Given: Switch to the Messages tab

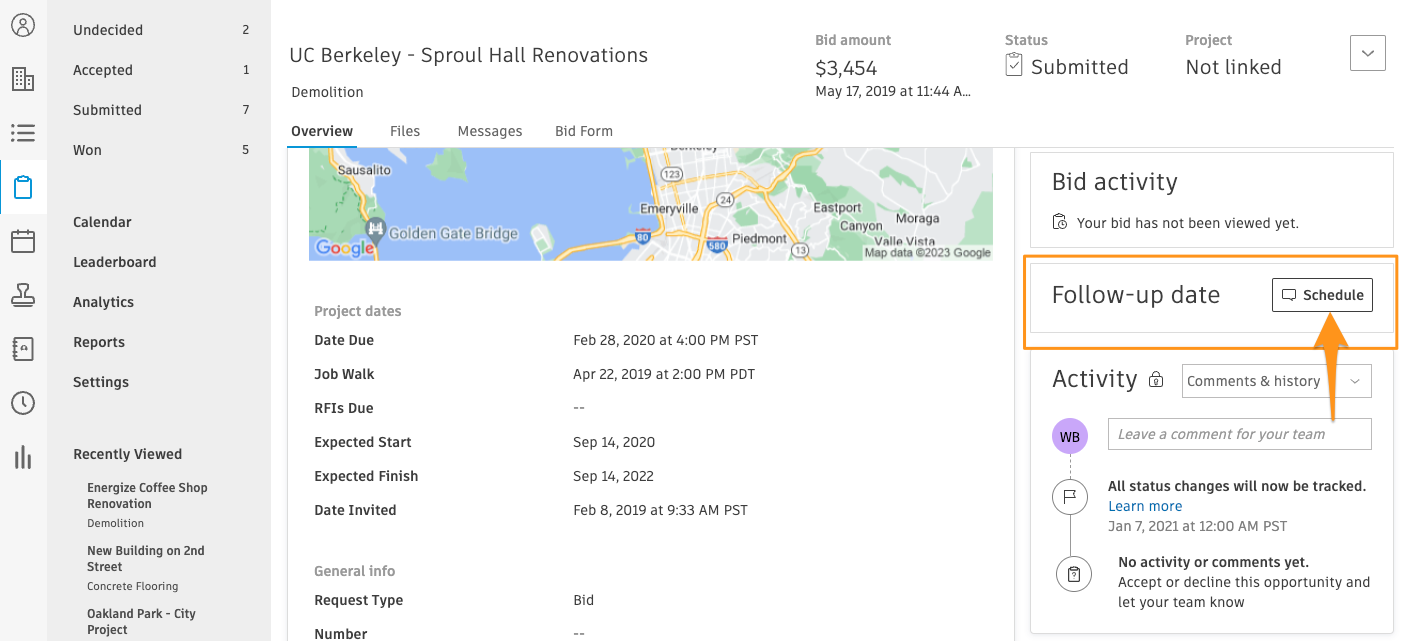Looking at the screenshot, I should point(490,131).
